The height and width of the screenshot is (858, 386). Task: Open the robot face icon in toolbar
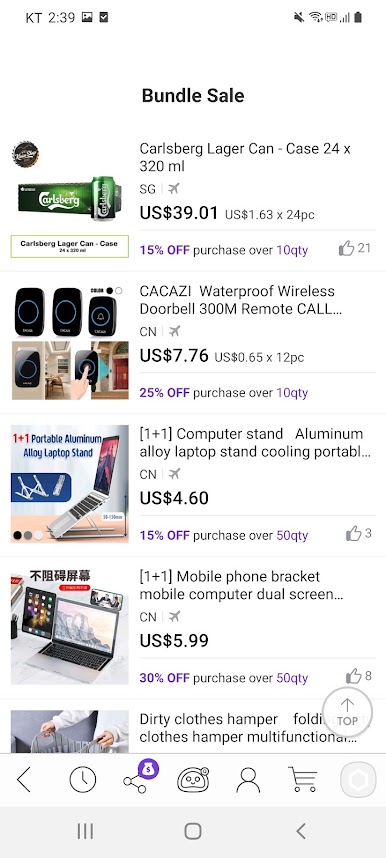pos(193,779)
